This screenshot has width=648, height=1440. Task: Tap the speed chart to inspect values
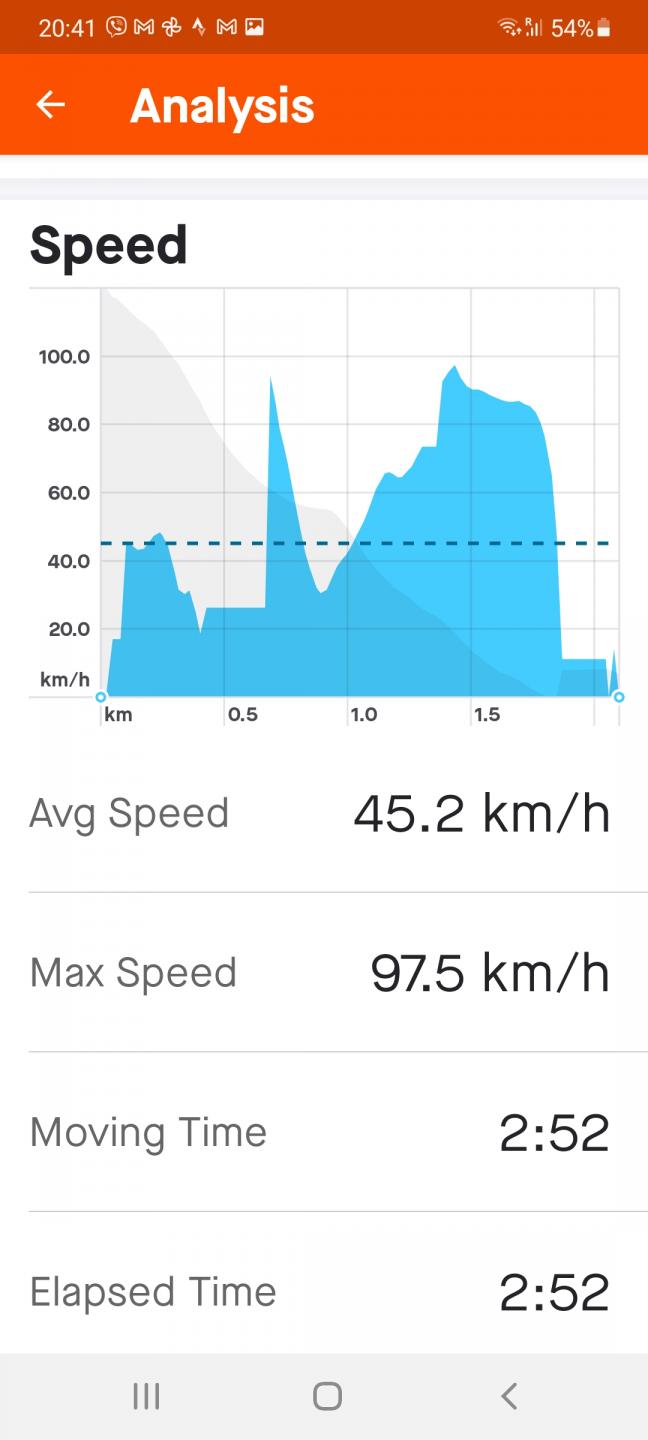click(358, 500)
